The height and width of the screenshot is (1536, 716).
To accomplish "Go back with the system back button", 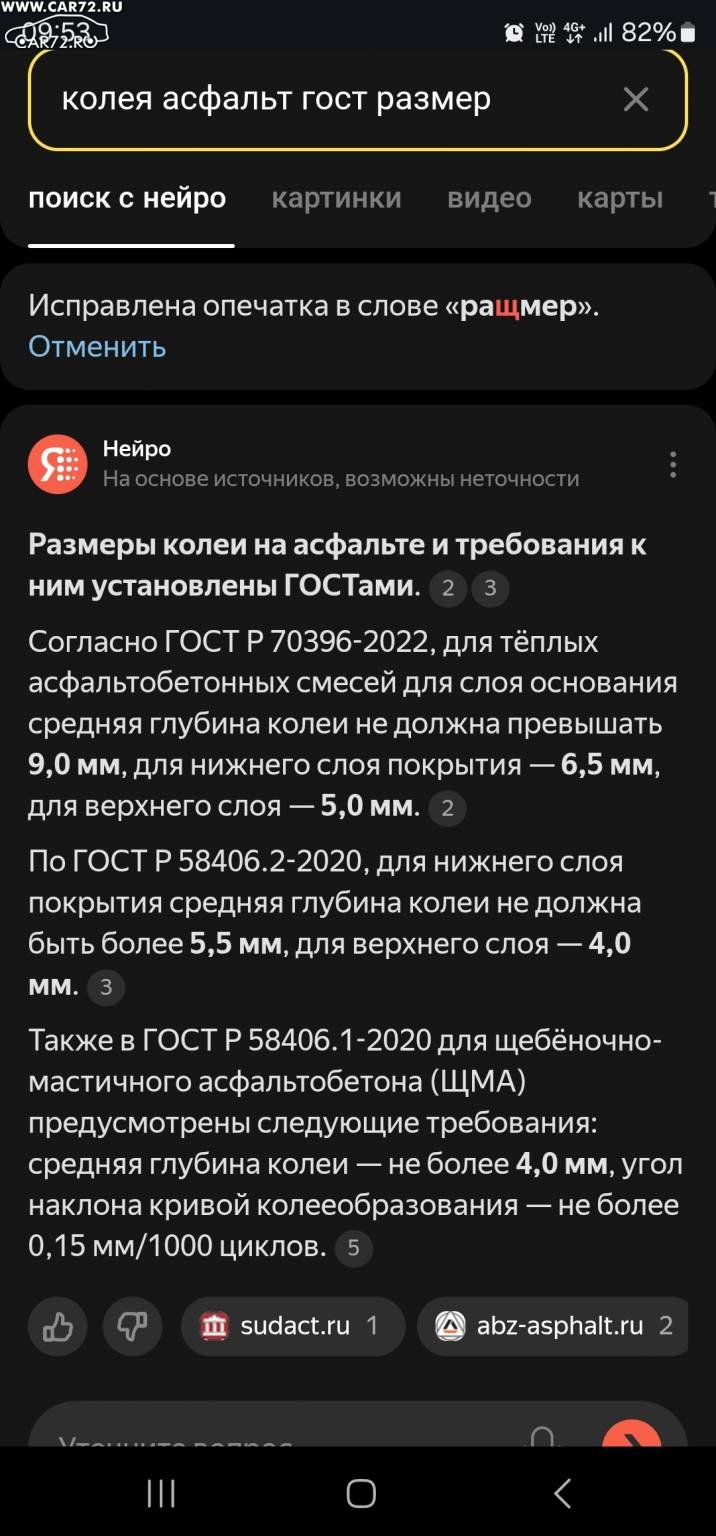I will click(x=562, y=1494).
